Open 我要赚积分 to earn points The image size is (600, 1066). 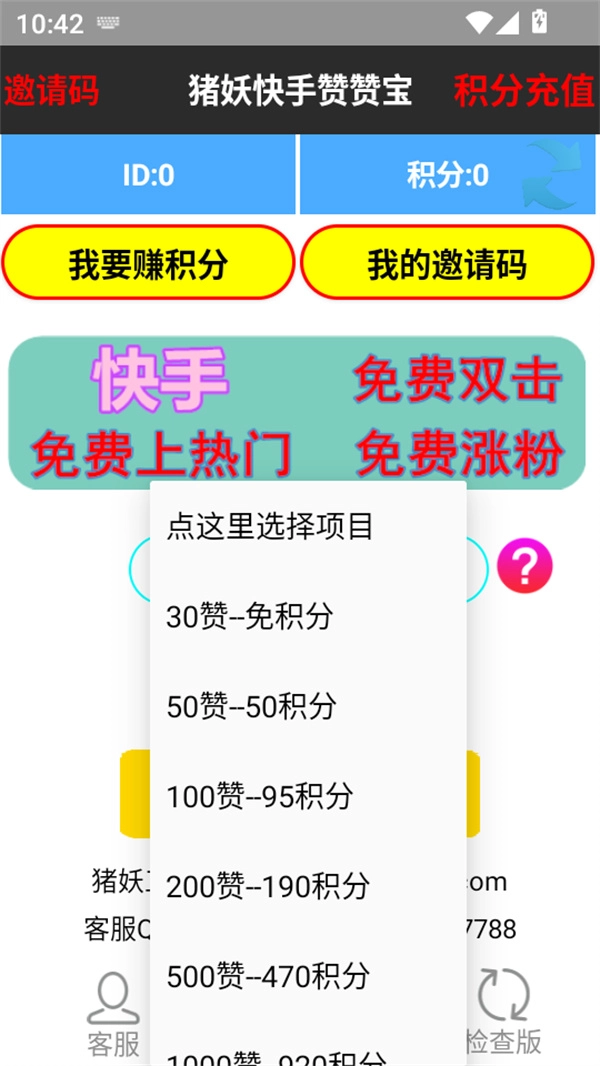(x=148, y=263)
